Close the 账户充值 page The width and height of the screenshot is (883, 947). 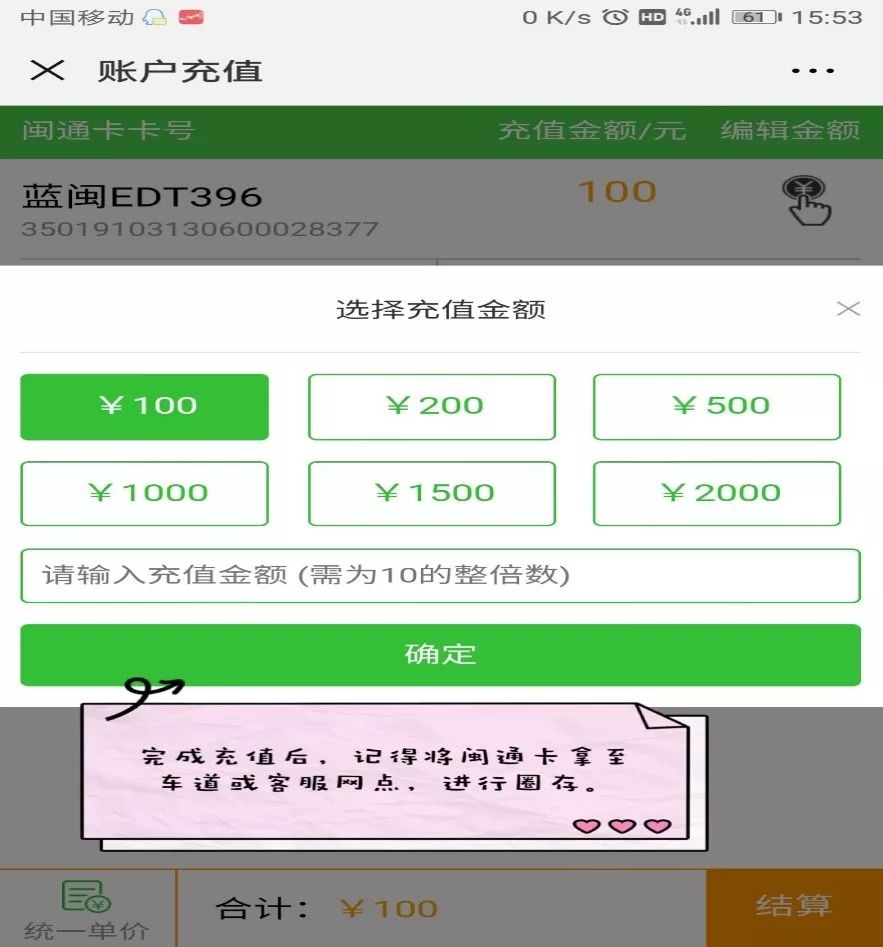tap(47, 71)
